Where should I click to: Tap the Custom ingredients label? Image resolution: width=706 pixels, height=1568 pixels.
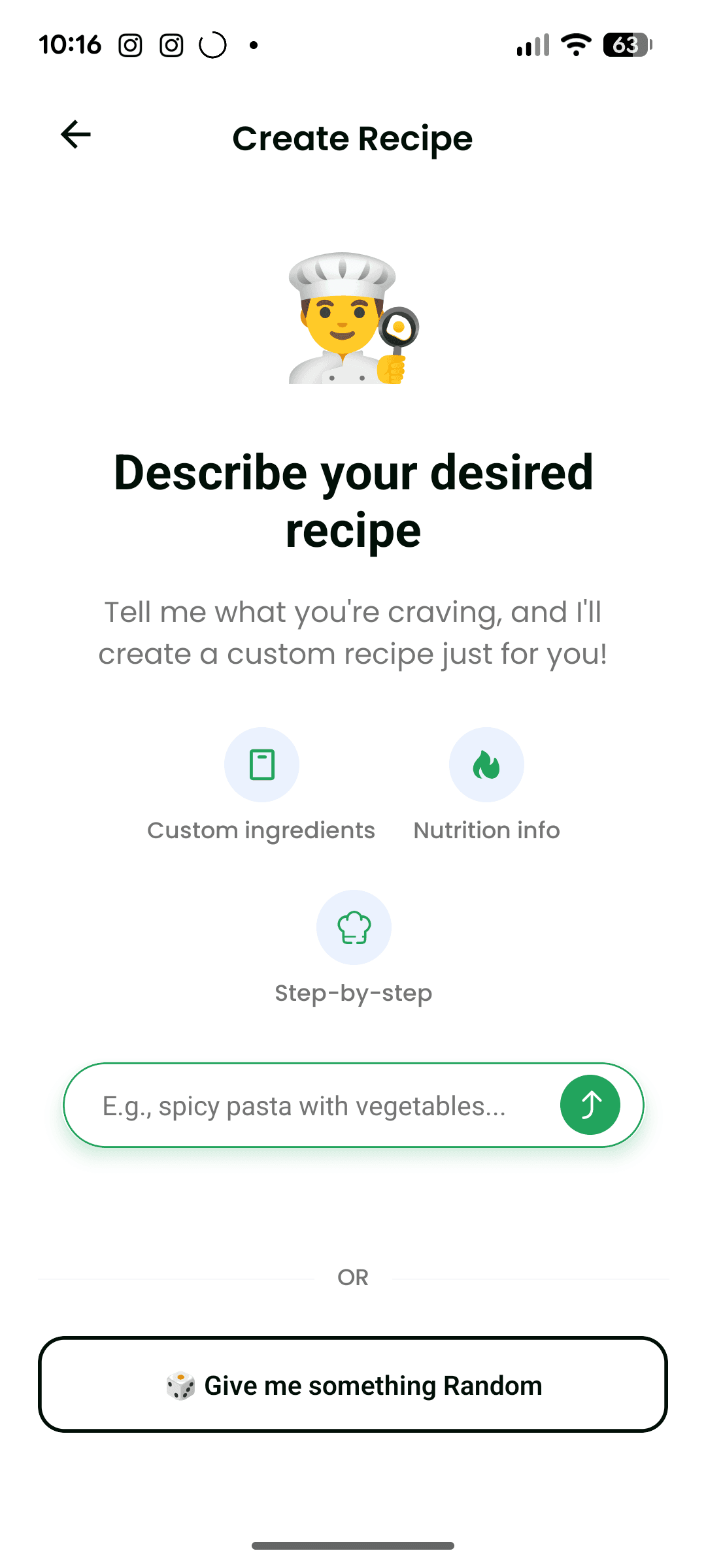[x=261, y=830]
